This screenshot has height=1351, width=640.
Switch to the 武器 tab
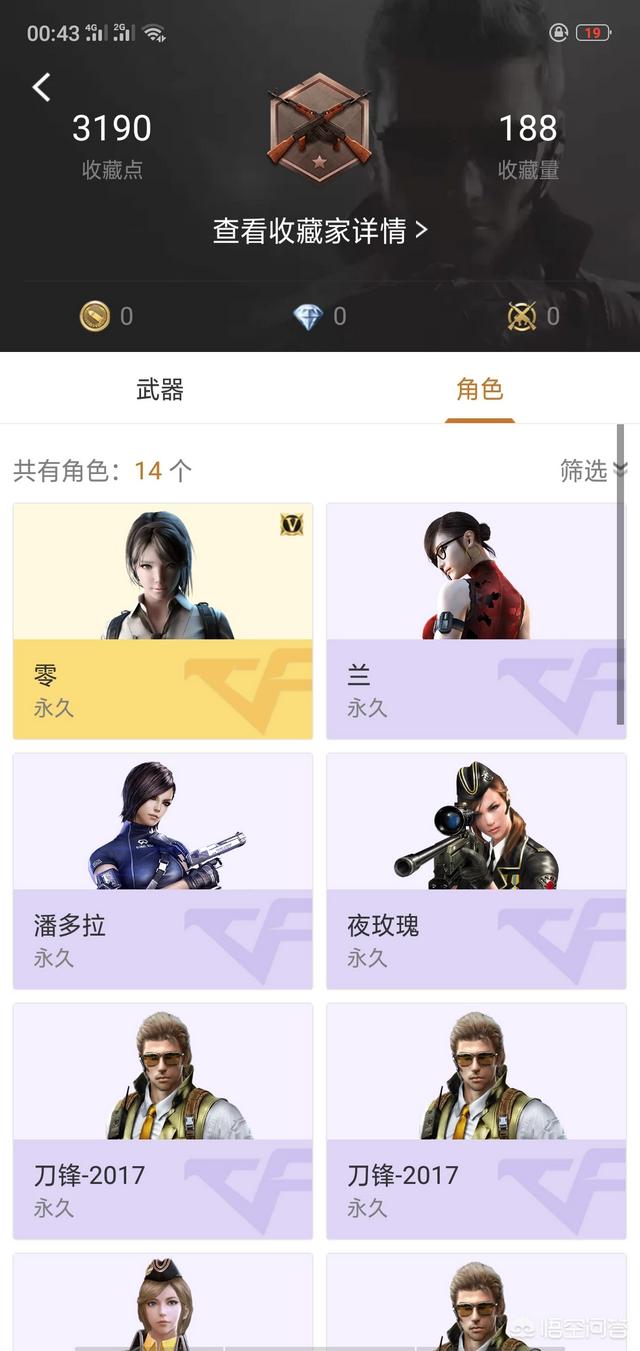click(x=160, y=389)
